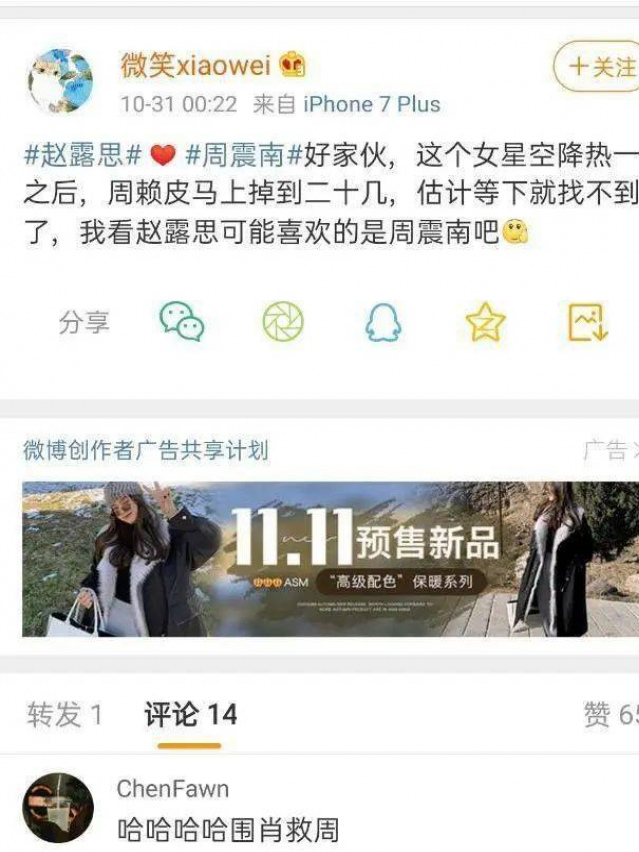The image size is (639, 852).
Task: Select the 评论 14 tab
Action: point(190,714)
